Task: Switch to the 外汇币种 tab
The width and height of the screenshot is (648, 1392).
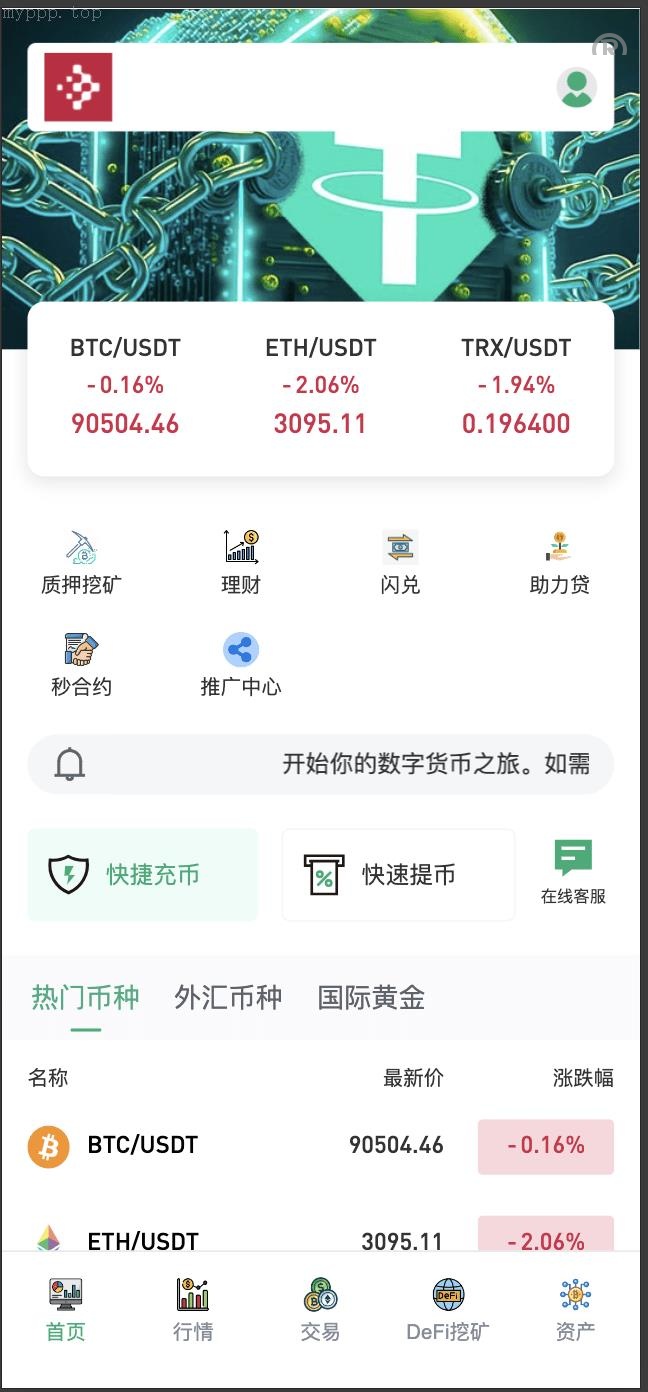Action: pyautogui.click(x=228, y=997)
